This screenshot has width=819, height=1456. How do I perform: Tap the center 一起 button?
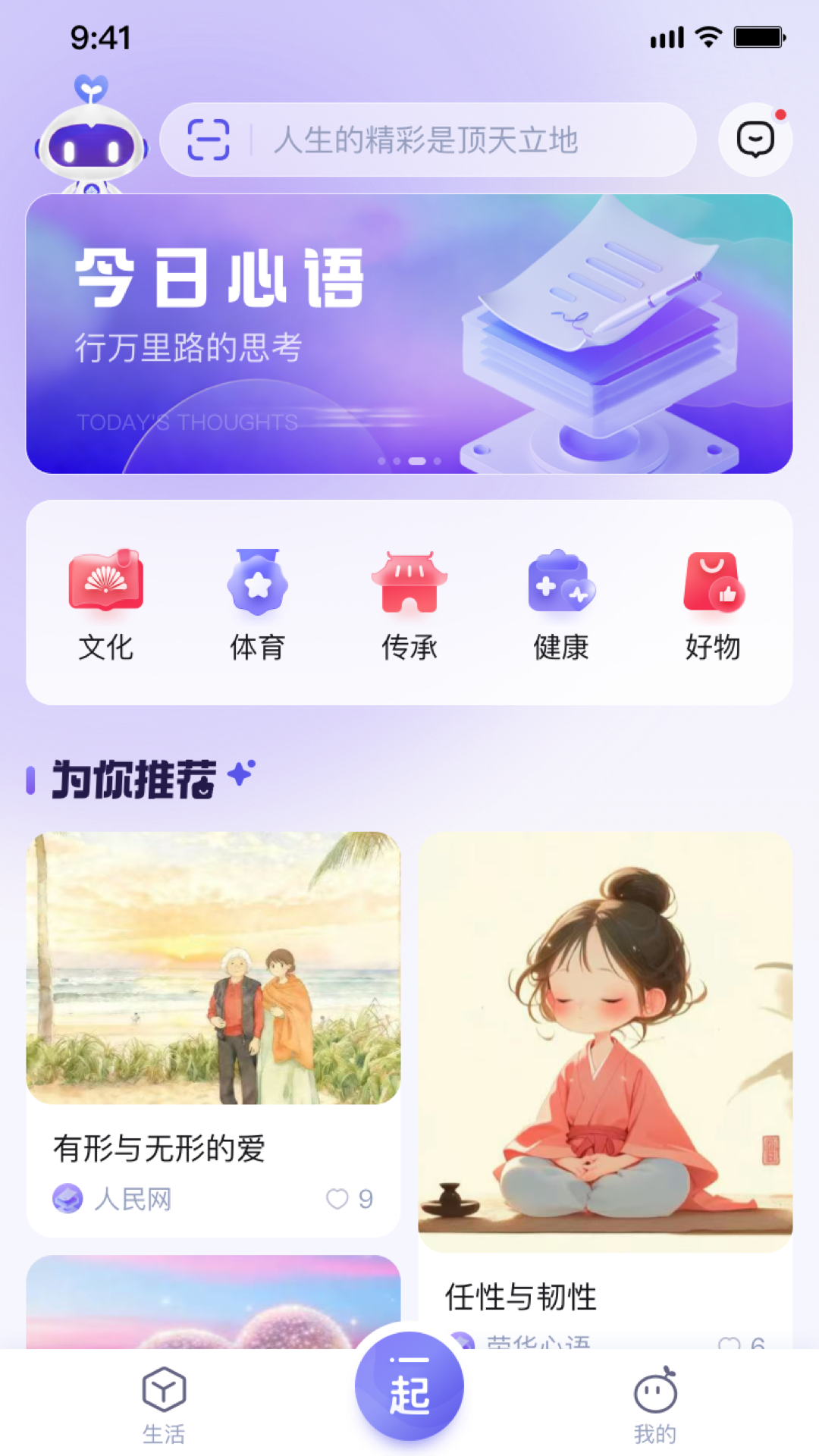click(x=409, y=1386)
